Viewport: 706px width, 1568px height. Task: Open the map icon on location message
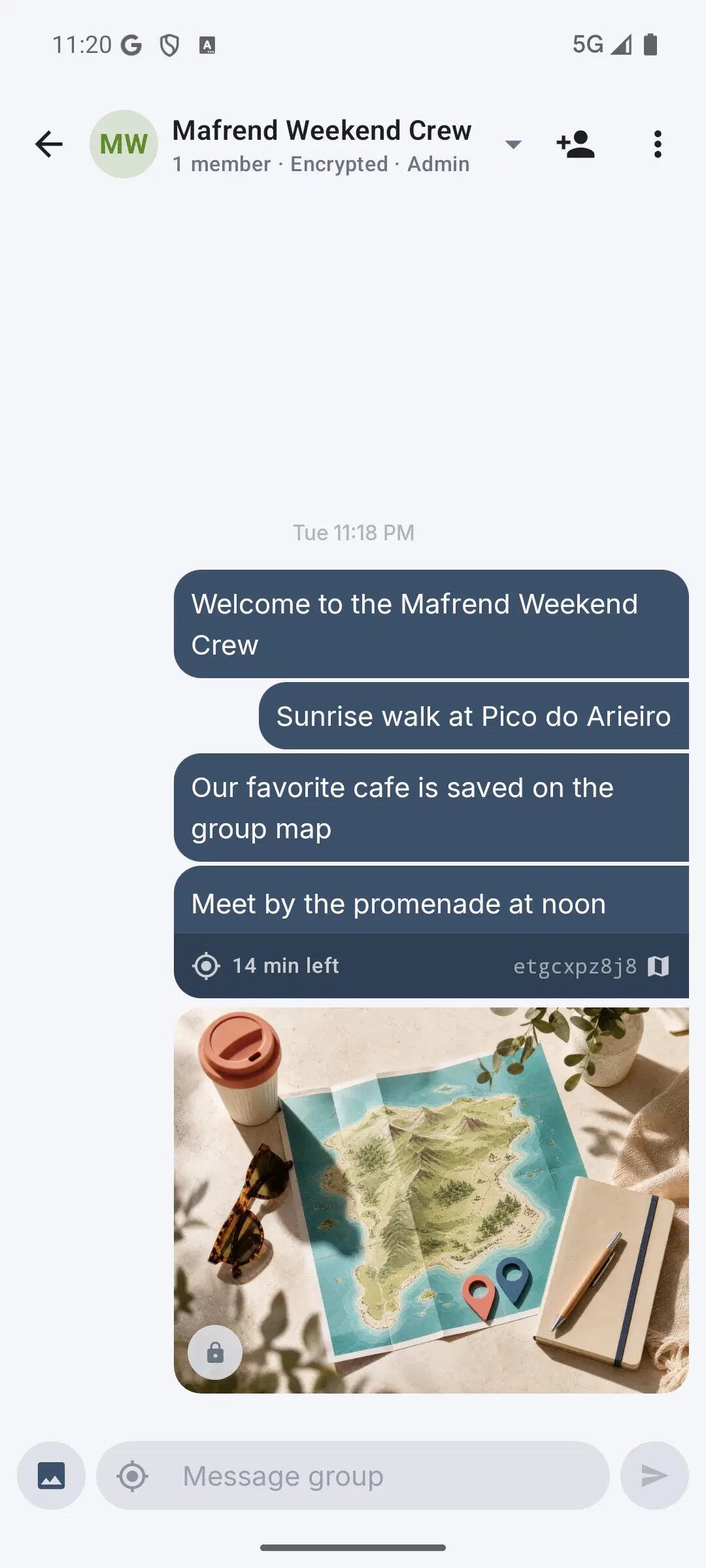658,966
